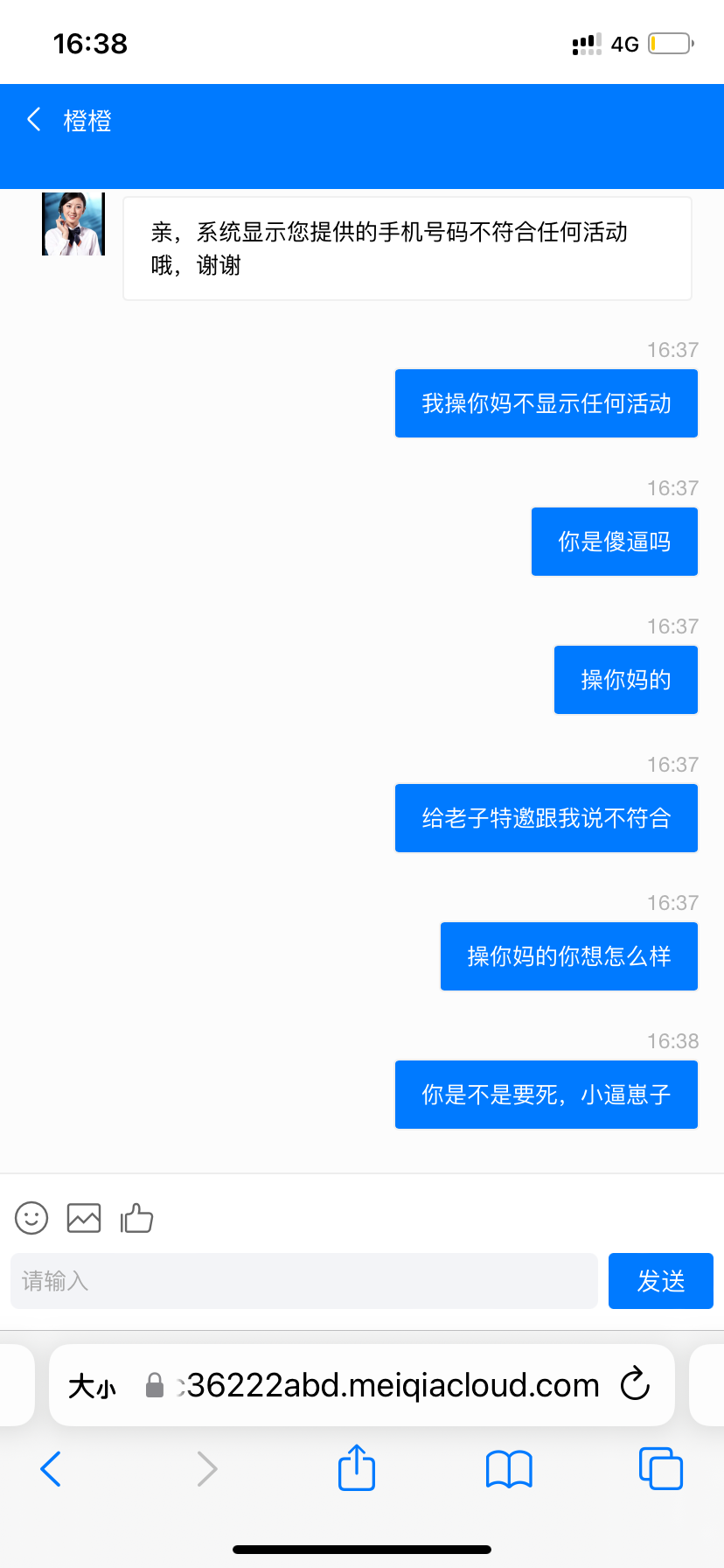This screenshot has height=1568, width=724.
Task: Tap the back chevron next to 橙橙 header
Action: pyautogui.click(x=33, y=120)
